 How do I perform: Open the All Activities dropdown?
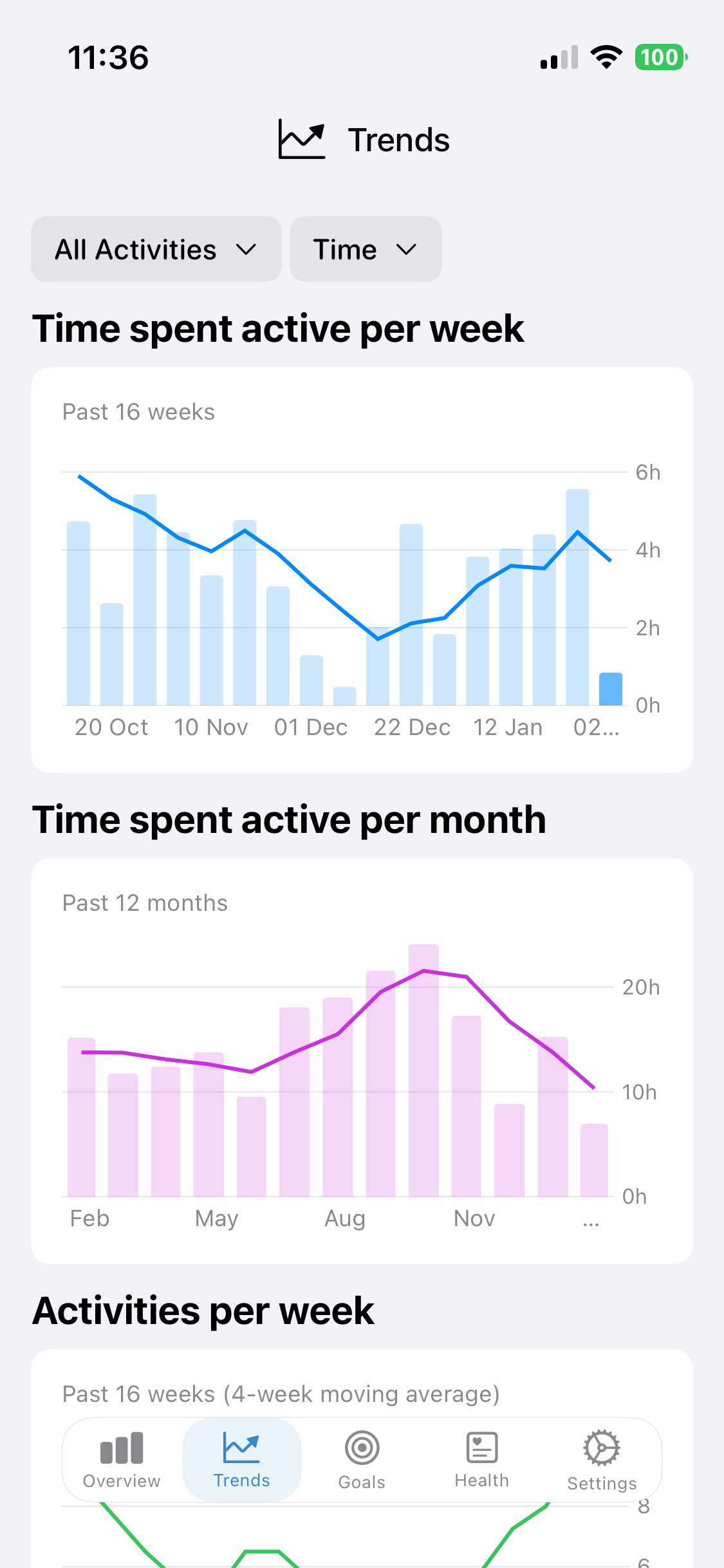[x=156, y=249]
